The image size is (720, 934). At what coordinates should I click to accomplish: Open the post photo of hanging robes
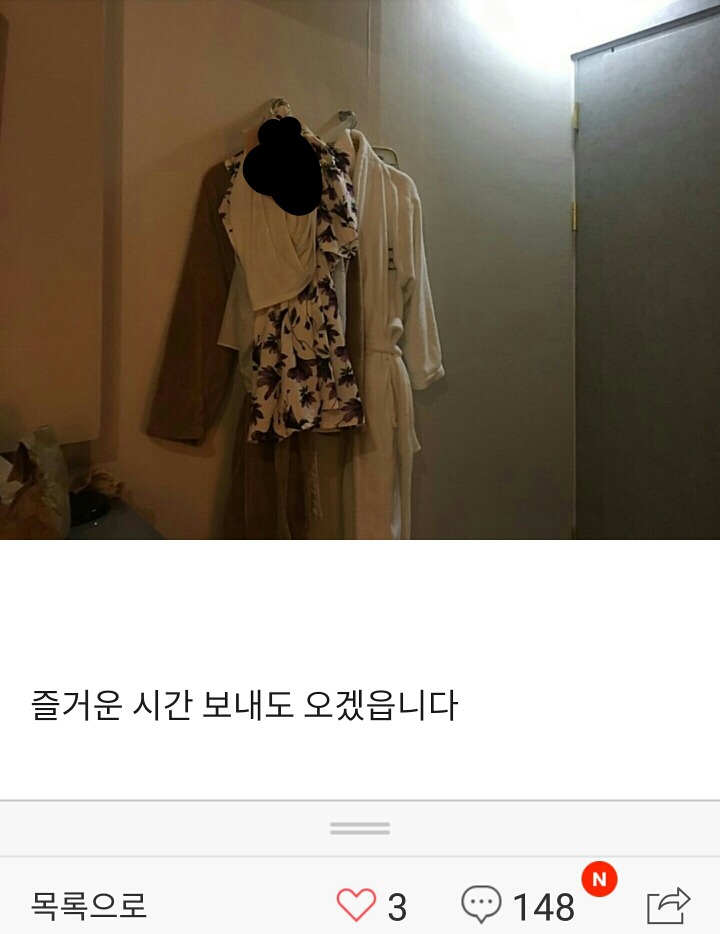(360, 270)
